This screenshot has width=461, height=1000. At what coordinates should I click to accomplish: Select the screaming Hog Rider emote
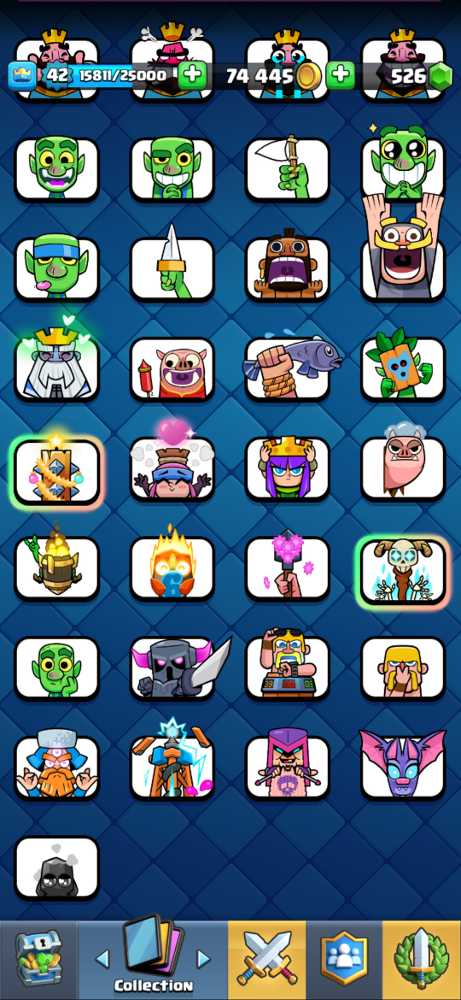pyautogui.click(x=287, y=268)
